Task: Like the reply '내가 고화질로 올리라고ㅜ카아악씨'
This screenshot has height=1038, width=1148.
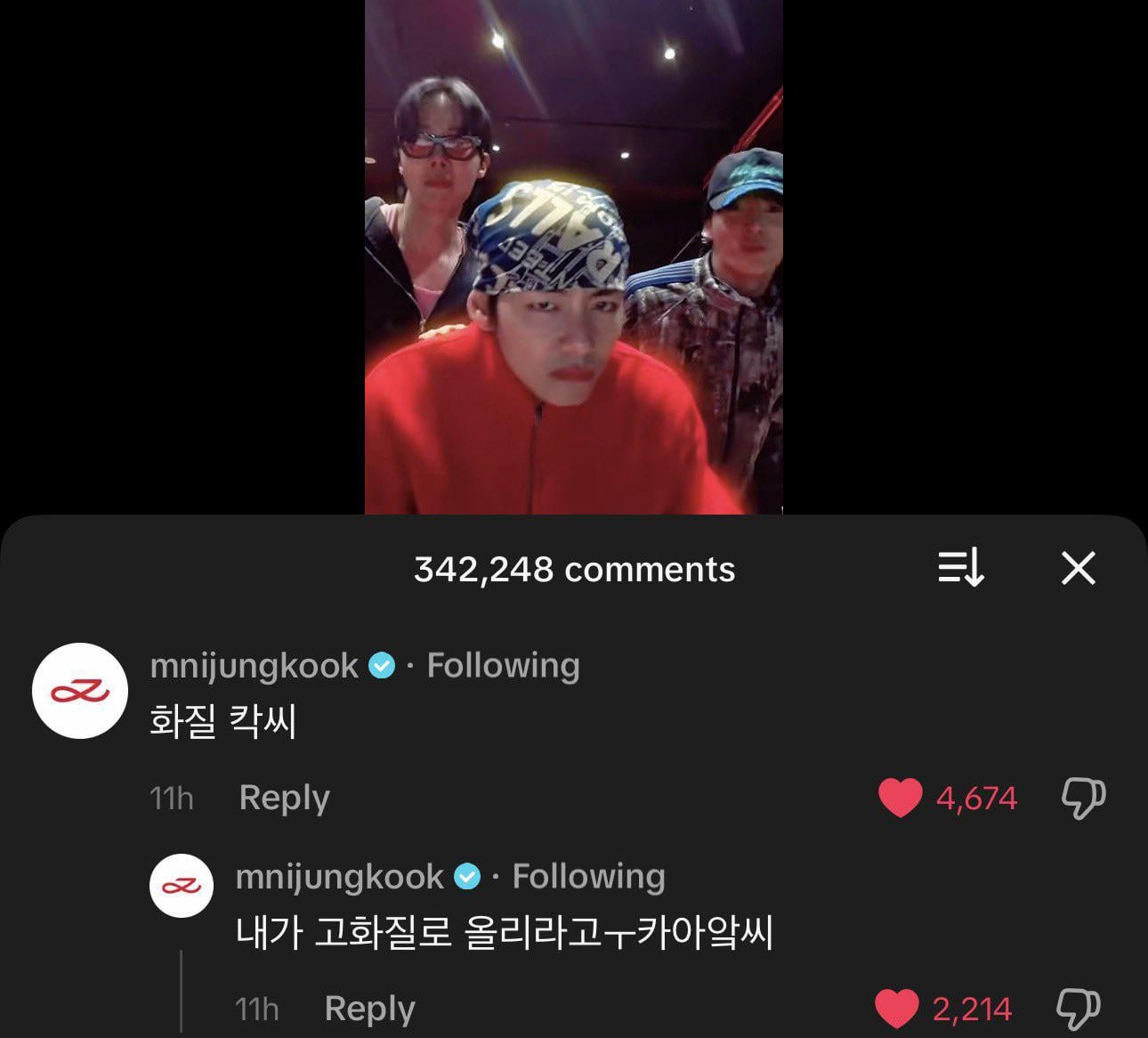Action: (x=896, y=1009)
